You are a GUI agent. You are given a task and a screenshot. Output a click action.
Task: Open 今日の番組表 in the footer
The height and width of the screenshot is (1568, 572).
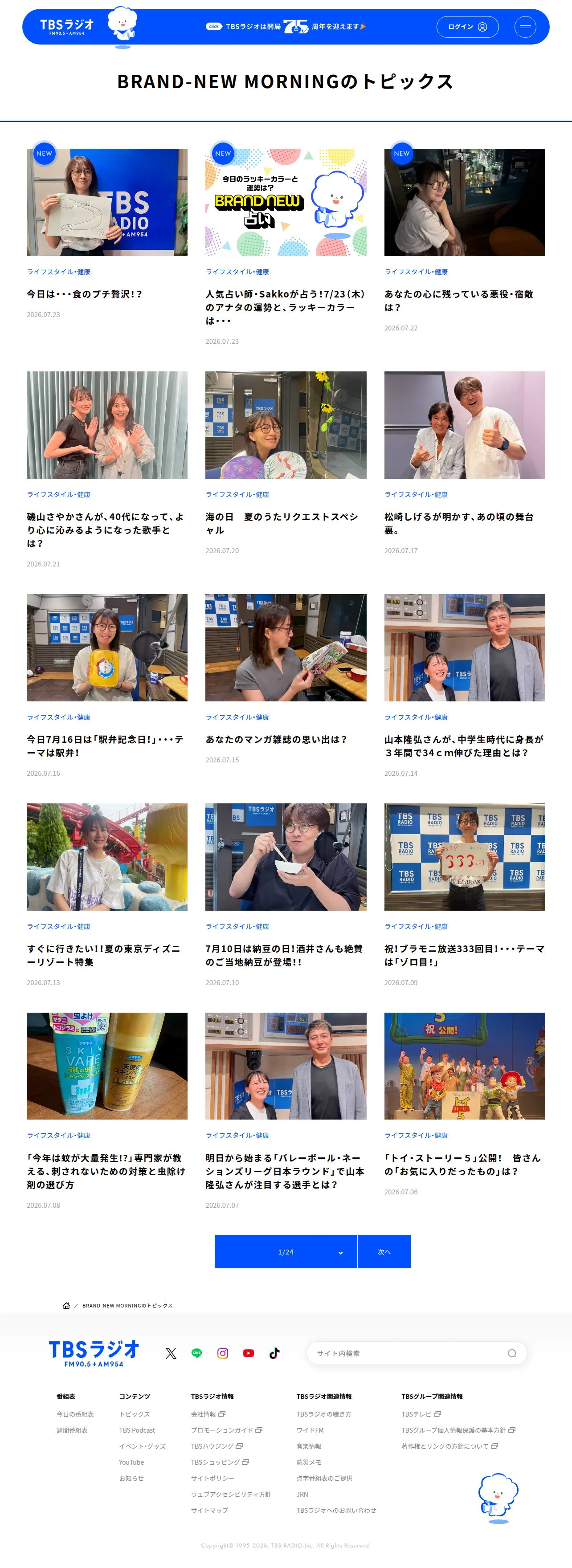(x=76, y=1415)
